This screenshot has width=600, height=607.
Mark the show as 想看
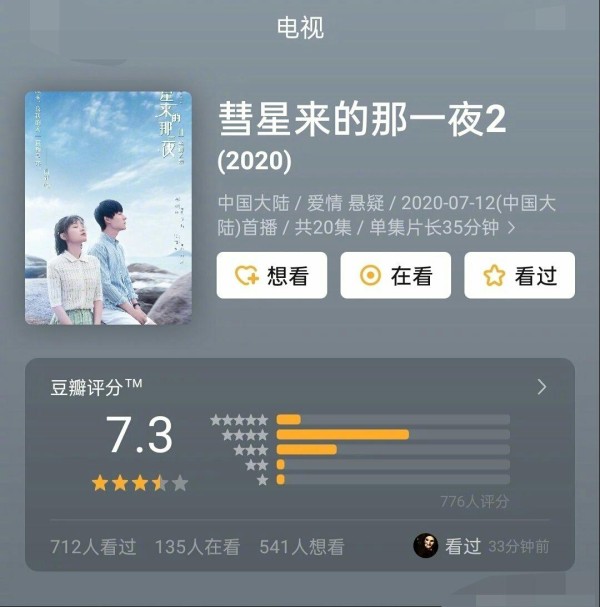click(x=271, y=275)
